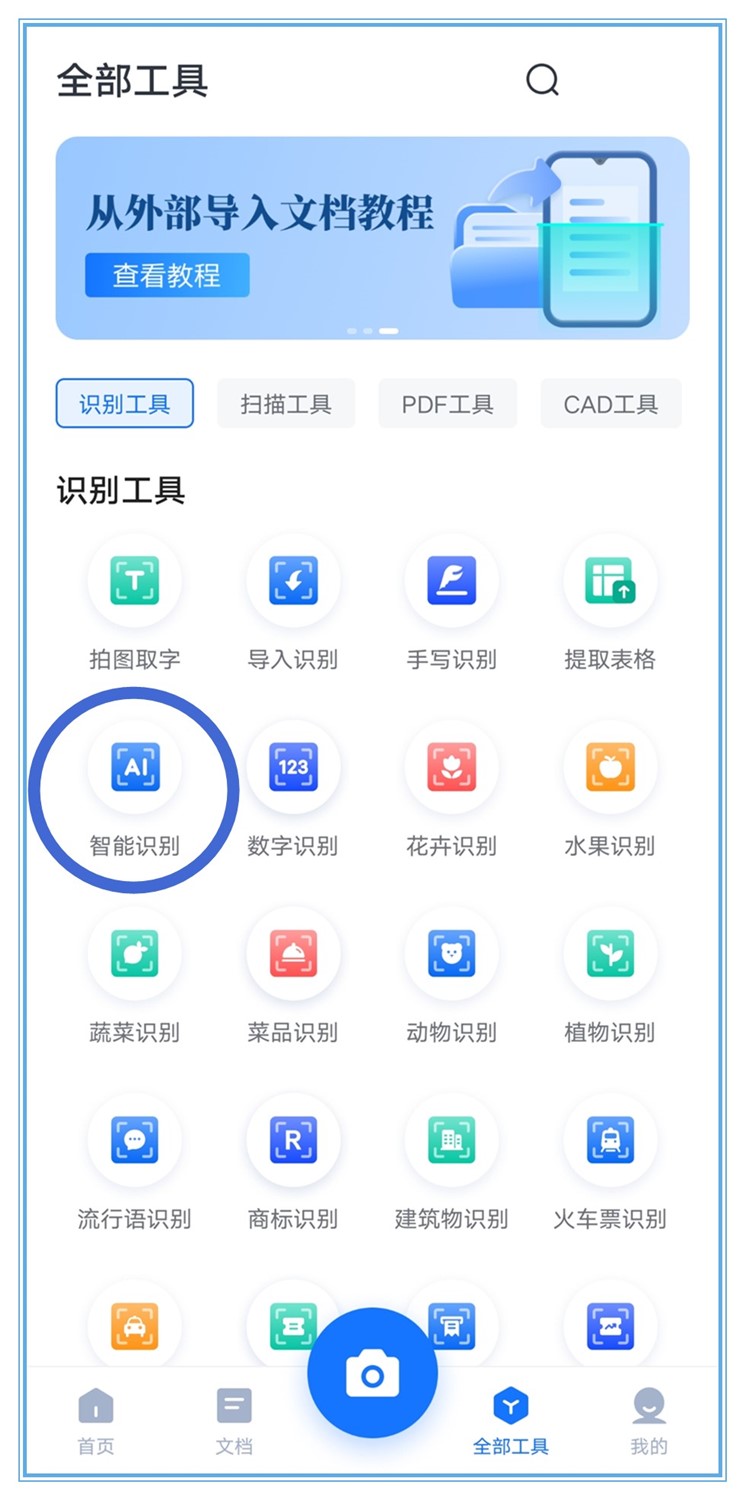Launch the 动物识别 animal recognition
The image size is (745, 1500).
pos(451,954)
